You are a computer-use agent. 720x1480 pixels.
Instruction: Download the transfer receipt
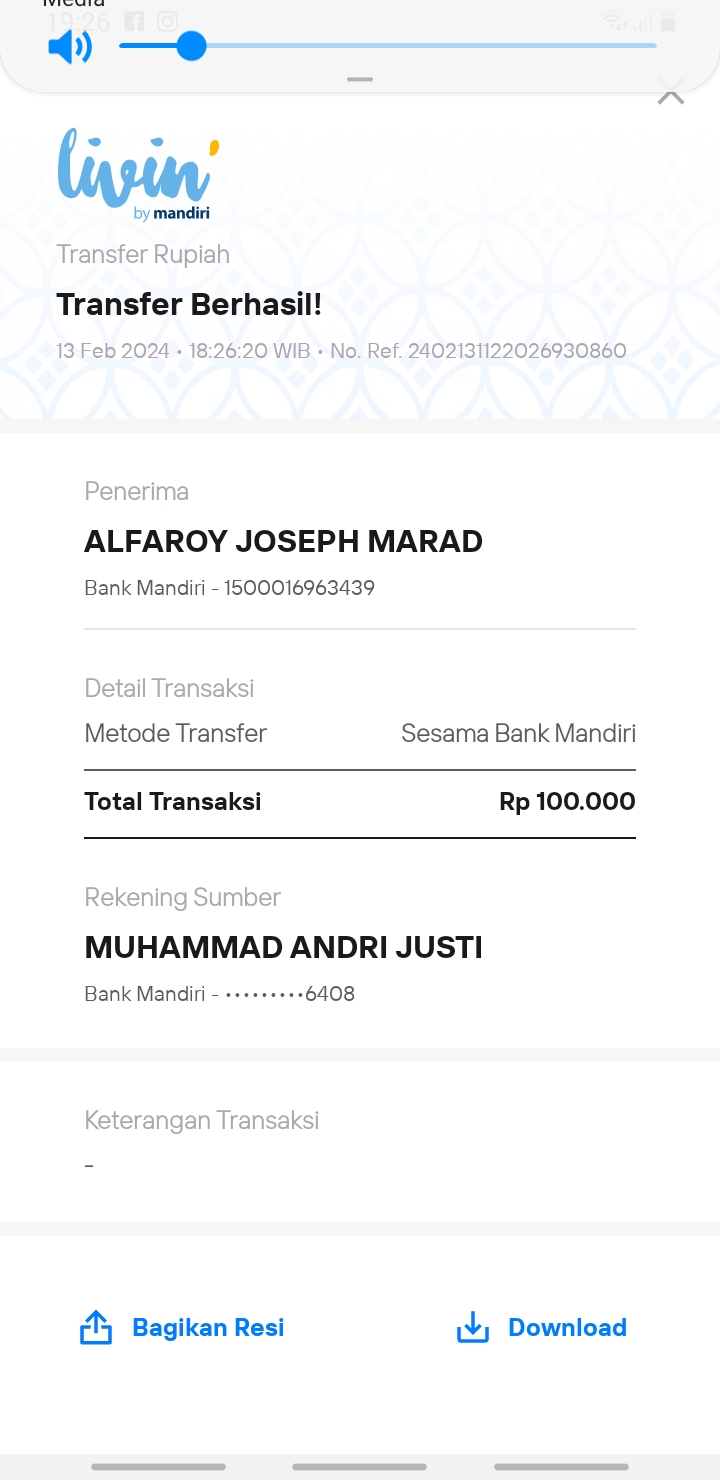541,1327
